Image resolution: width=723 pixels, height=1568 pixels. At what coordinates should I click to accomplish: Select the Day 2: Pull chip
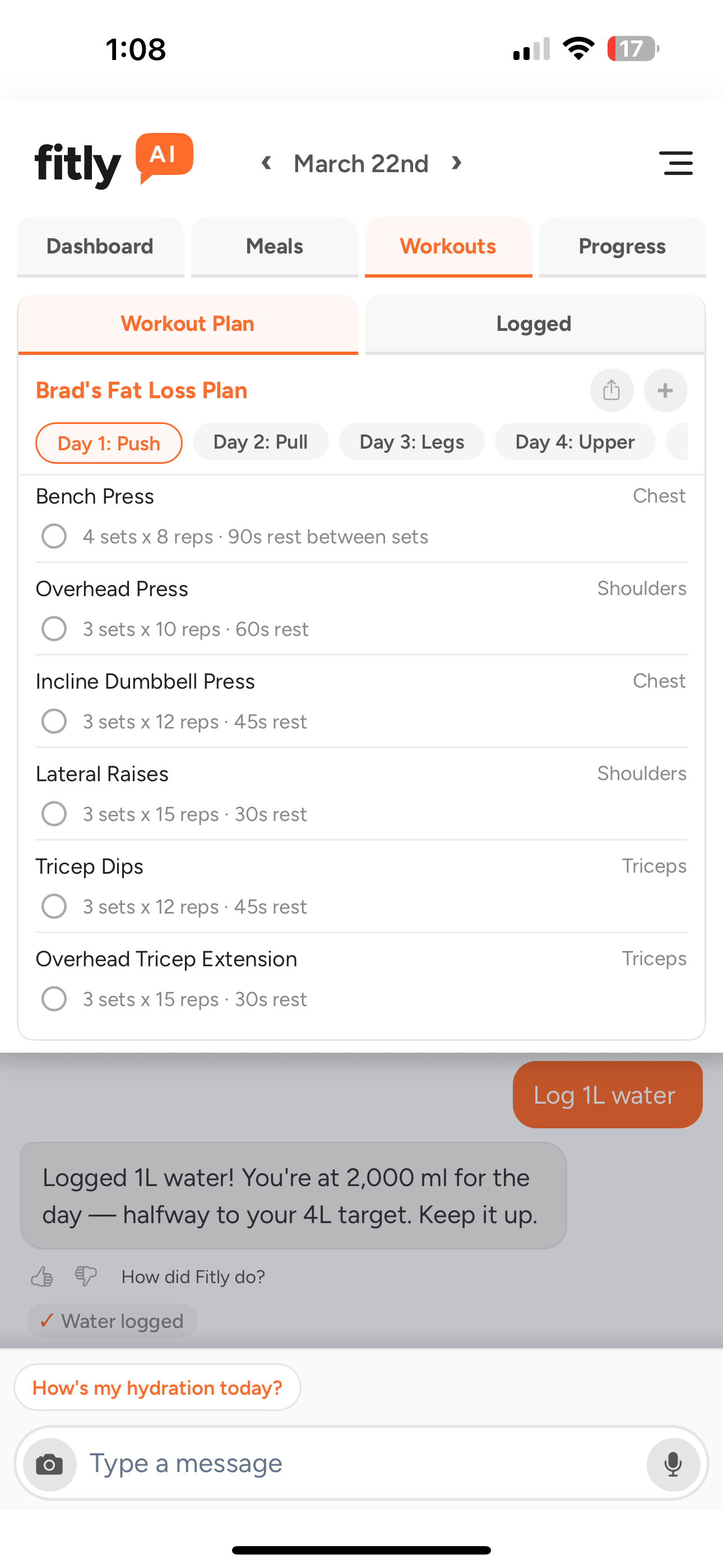261,442
